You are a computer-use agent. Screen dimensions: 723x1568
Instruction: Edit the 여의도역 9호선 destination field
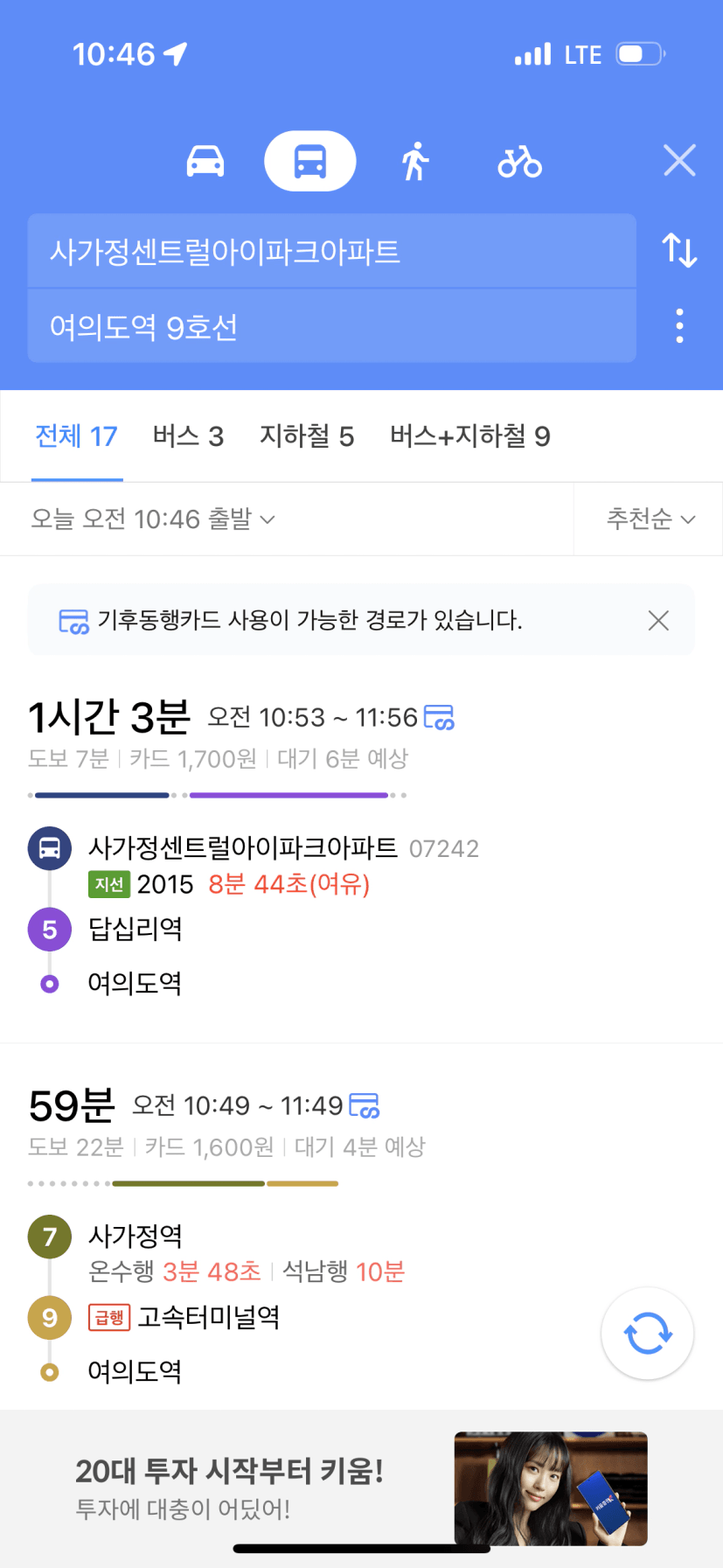click(331, 326)
